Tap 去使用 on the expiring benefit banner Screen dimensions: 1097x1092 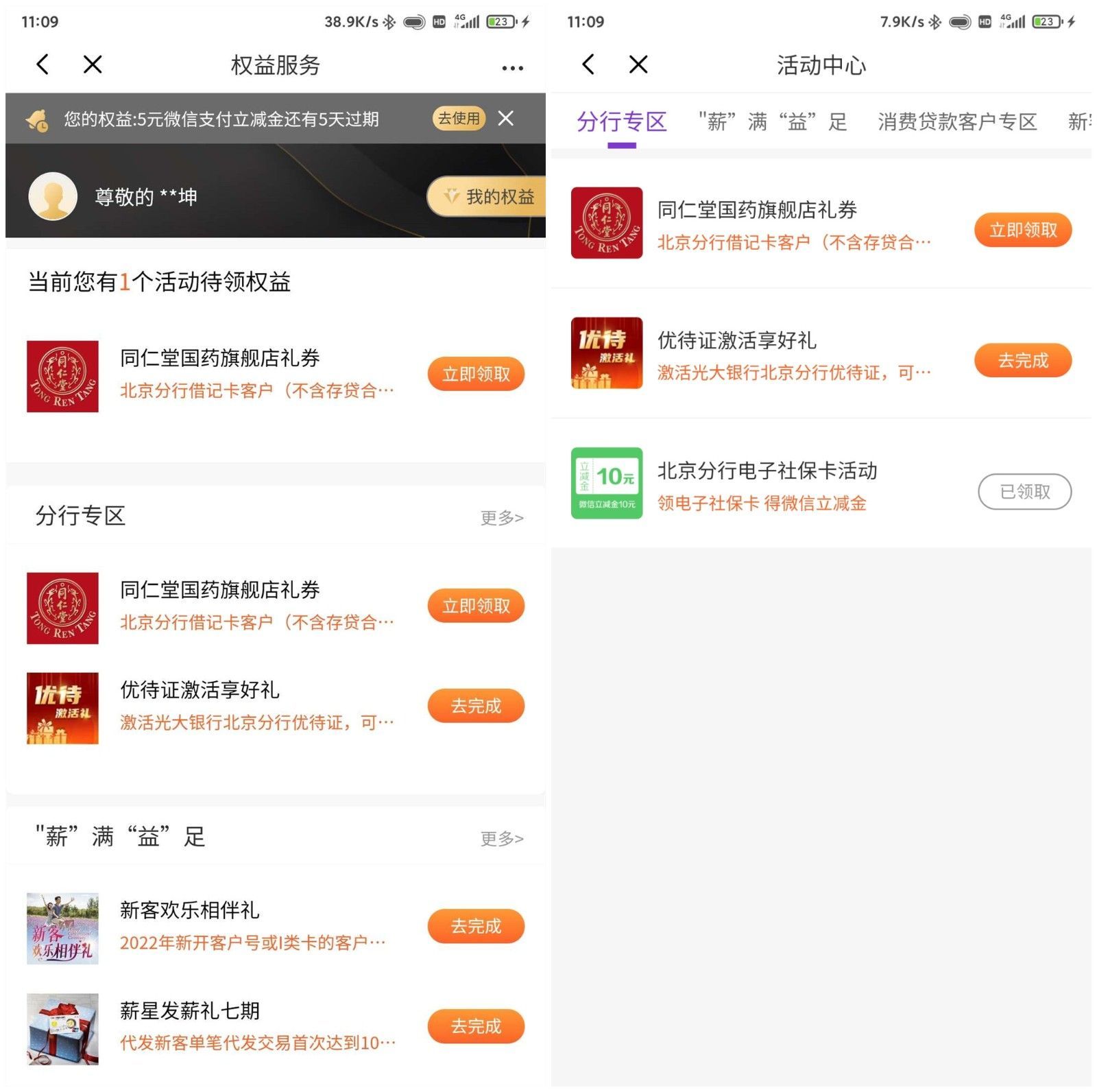tap(459, 119)
